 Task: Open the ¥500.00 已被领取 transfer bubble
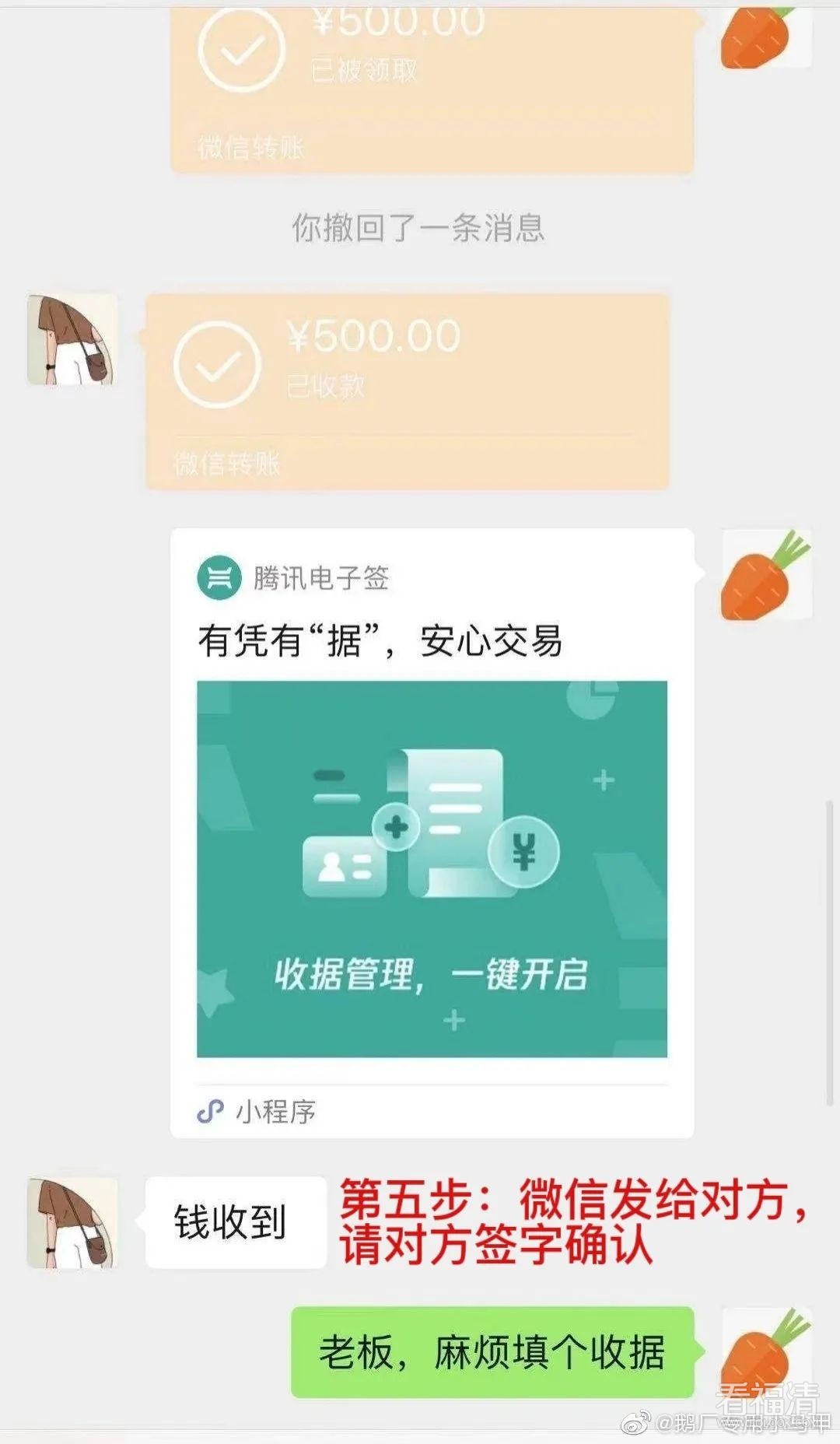click(432, 86)
